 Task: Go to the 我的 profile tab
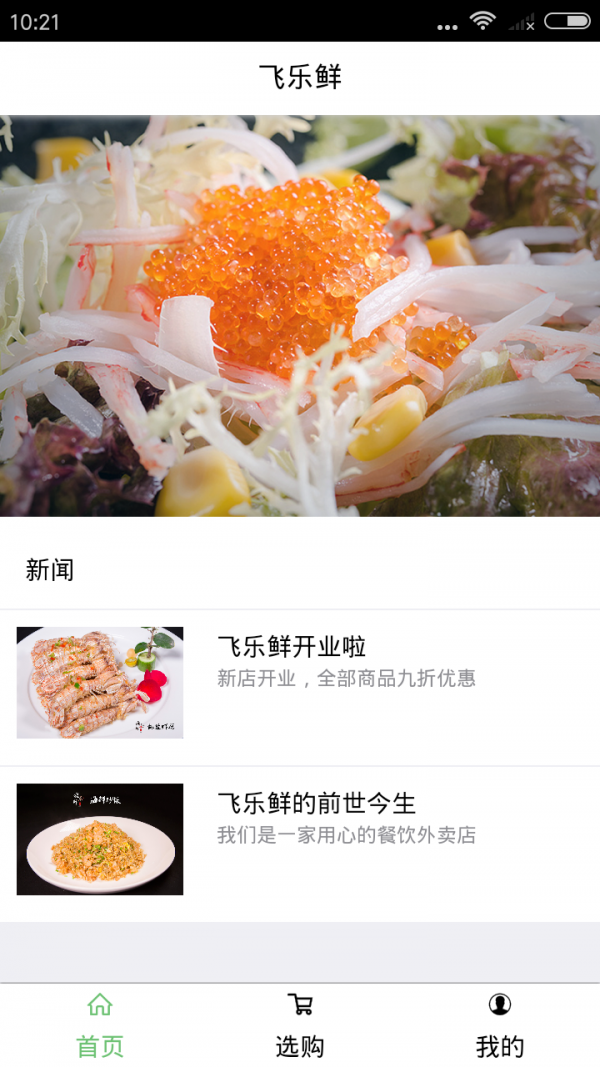(499, 1026)
